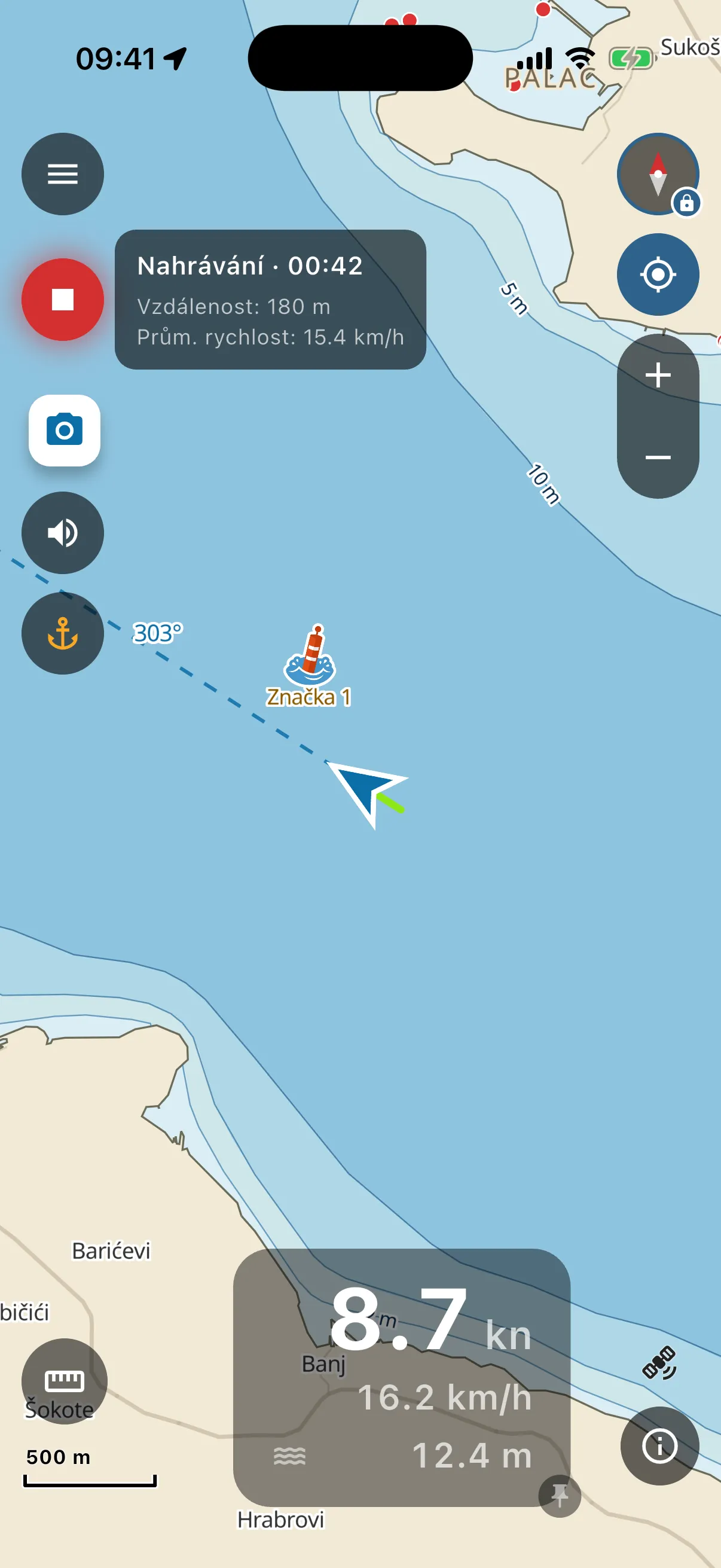The image size is (721, 1568).
Task: Open the info button
Action: tap(659, 1445)
